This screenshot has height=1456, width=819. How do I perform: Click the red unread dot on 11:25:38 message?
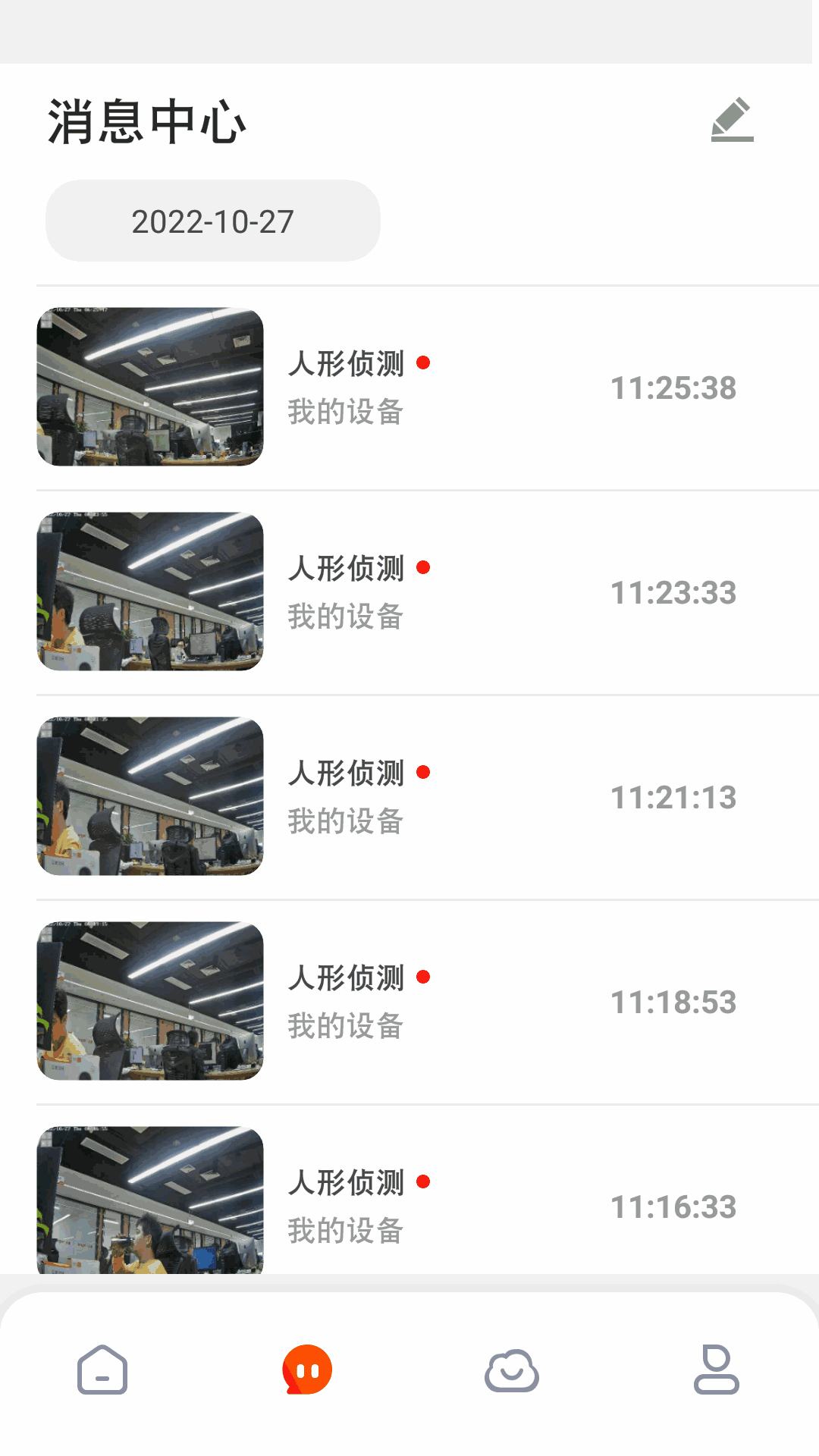point(425,363)
